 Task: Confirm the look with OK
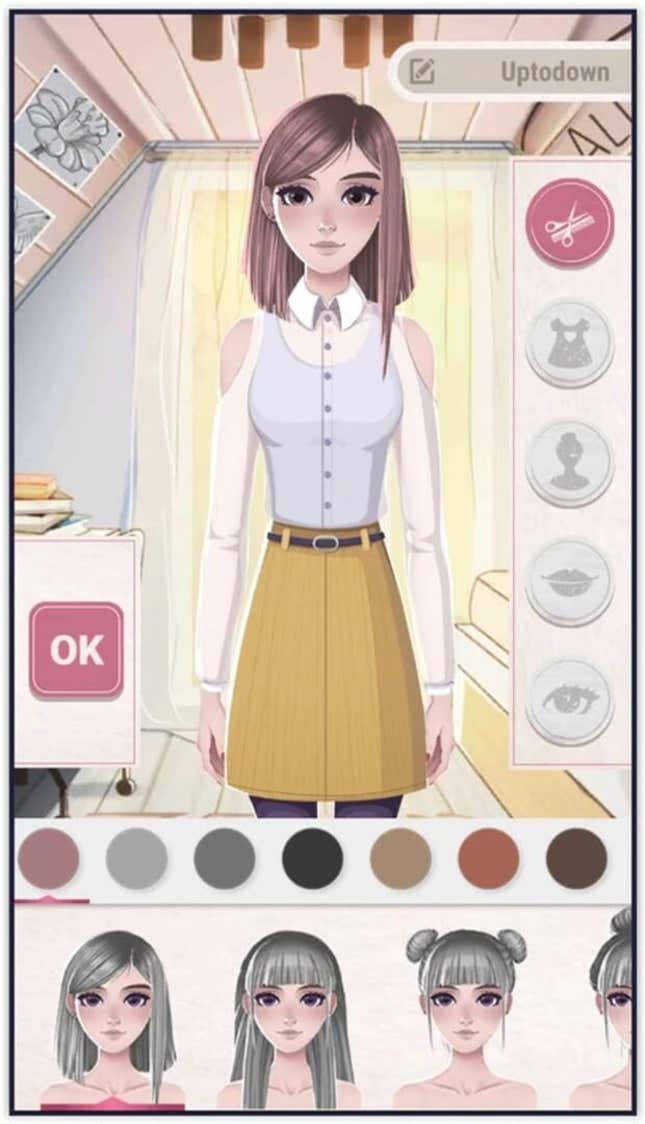[77, 650]
